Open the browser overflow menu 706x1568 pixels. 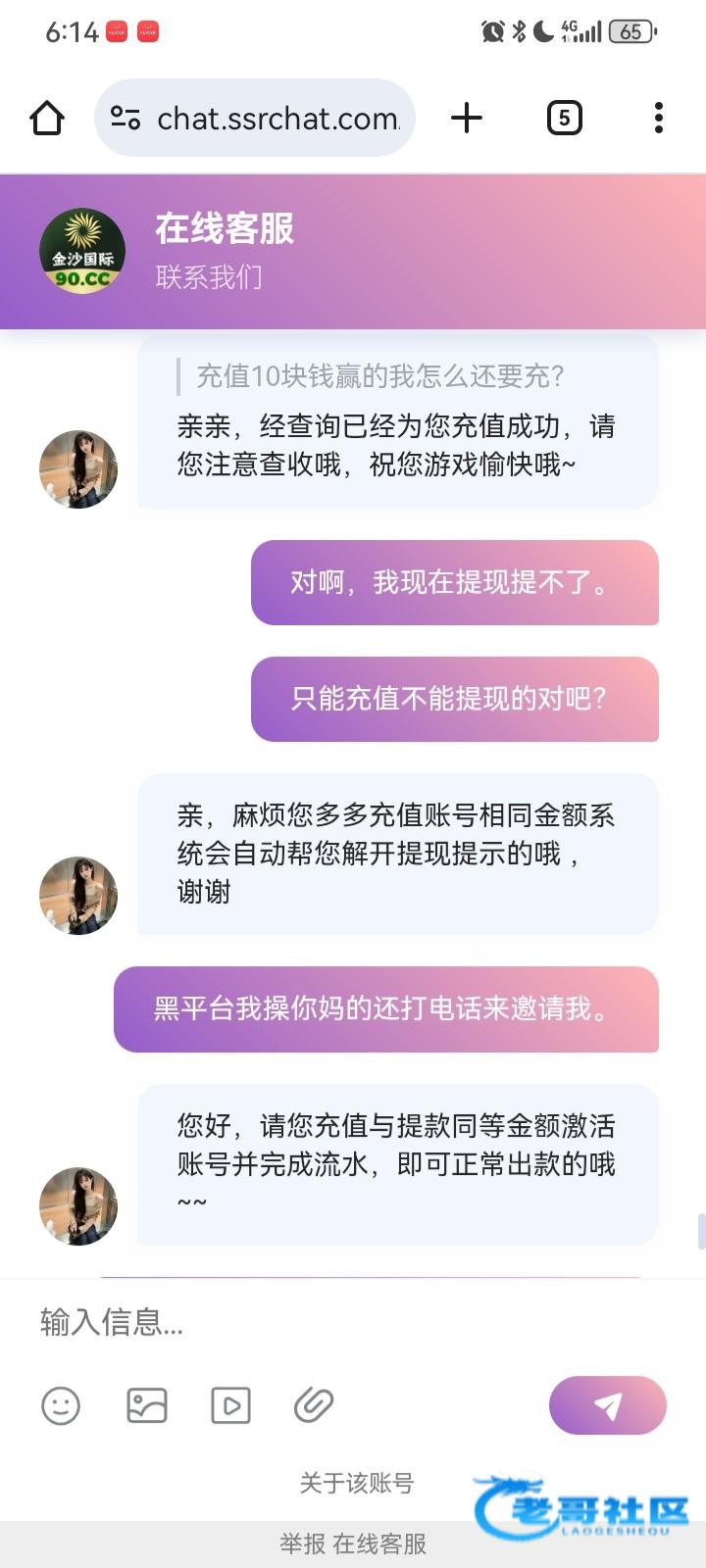[658, 118]
